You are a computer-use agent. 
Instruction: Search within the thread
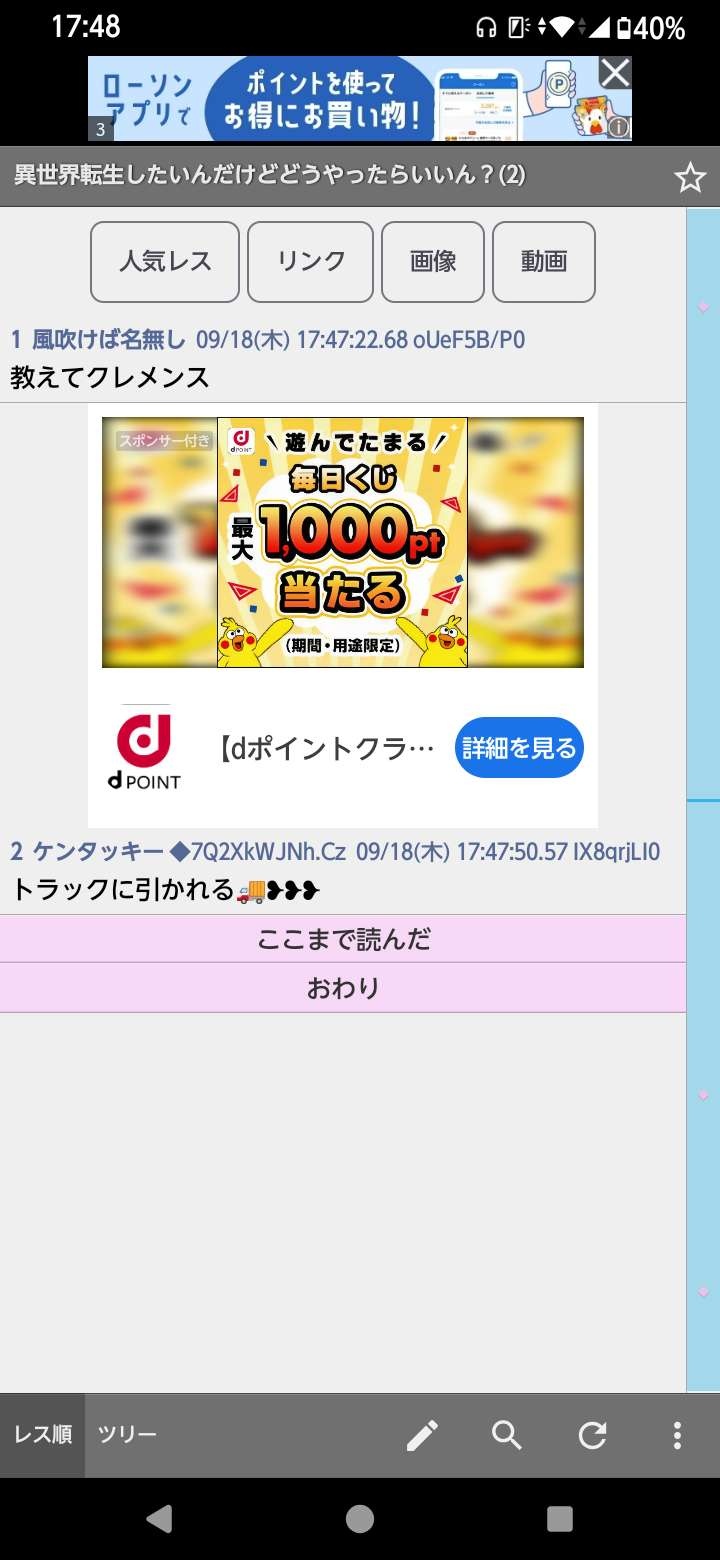(507, 1436)
